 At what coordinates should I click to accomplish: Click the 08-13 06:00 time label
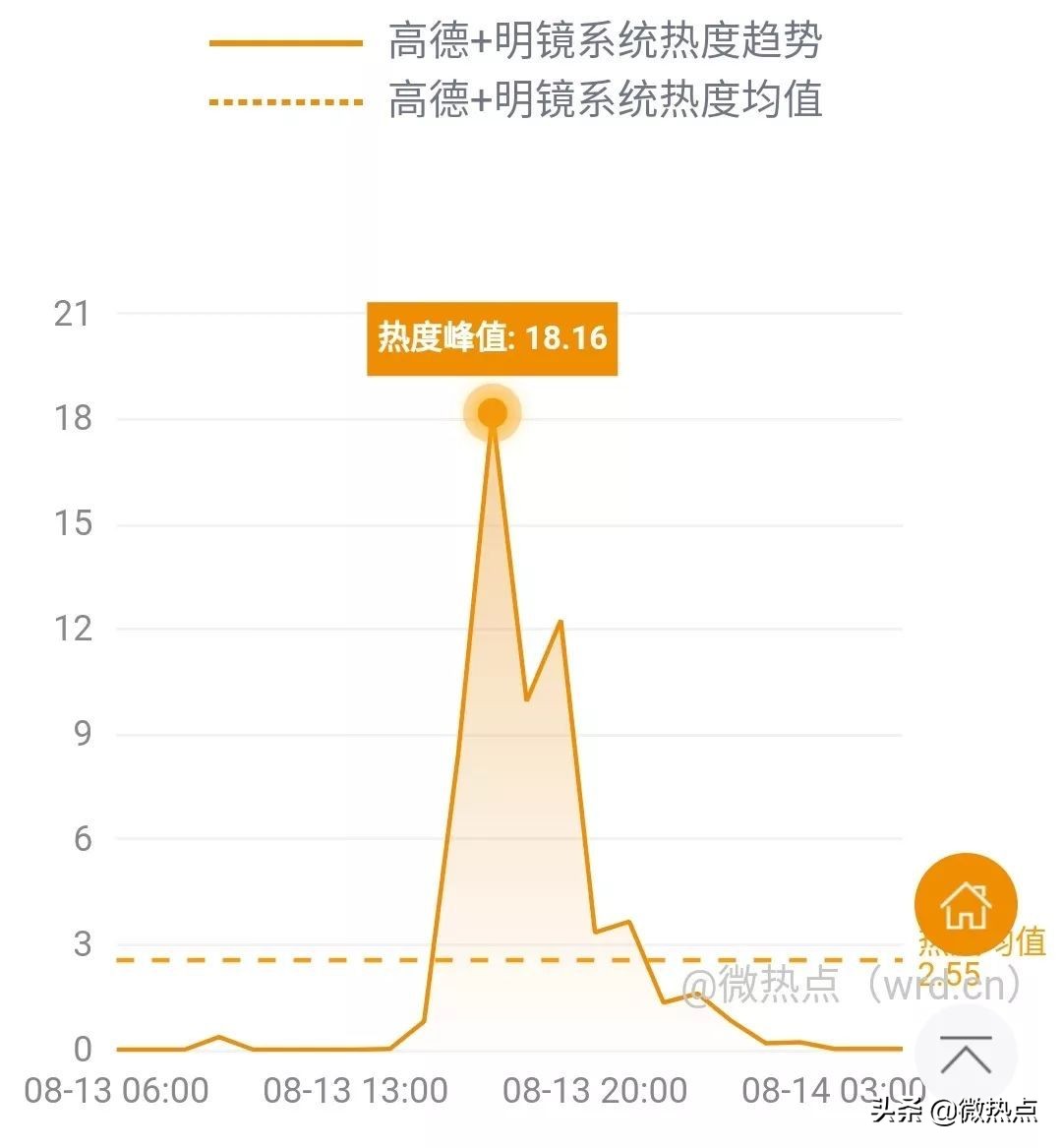click(114, 1092)
